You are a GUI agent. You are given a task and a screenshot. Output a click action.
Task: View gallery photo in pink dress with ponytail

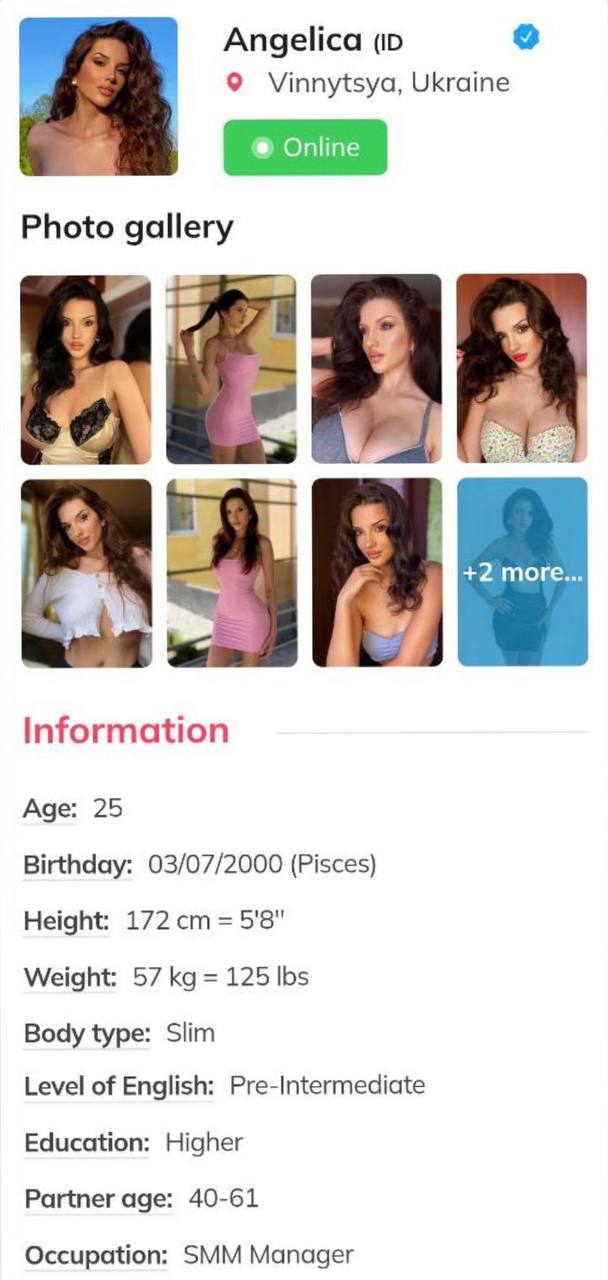pos(231,369)
